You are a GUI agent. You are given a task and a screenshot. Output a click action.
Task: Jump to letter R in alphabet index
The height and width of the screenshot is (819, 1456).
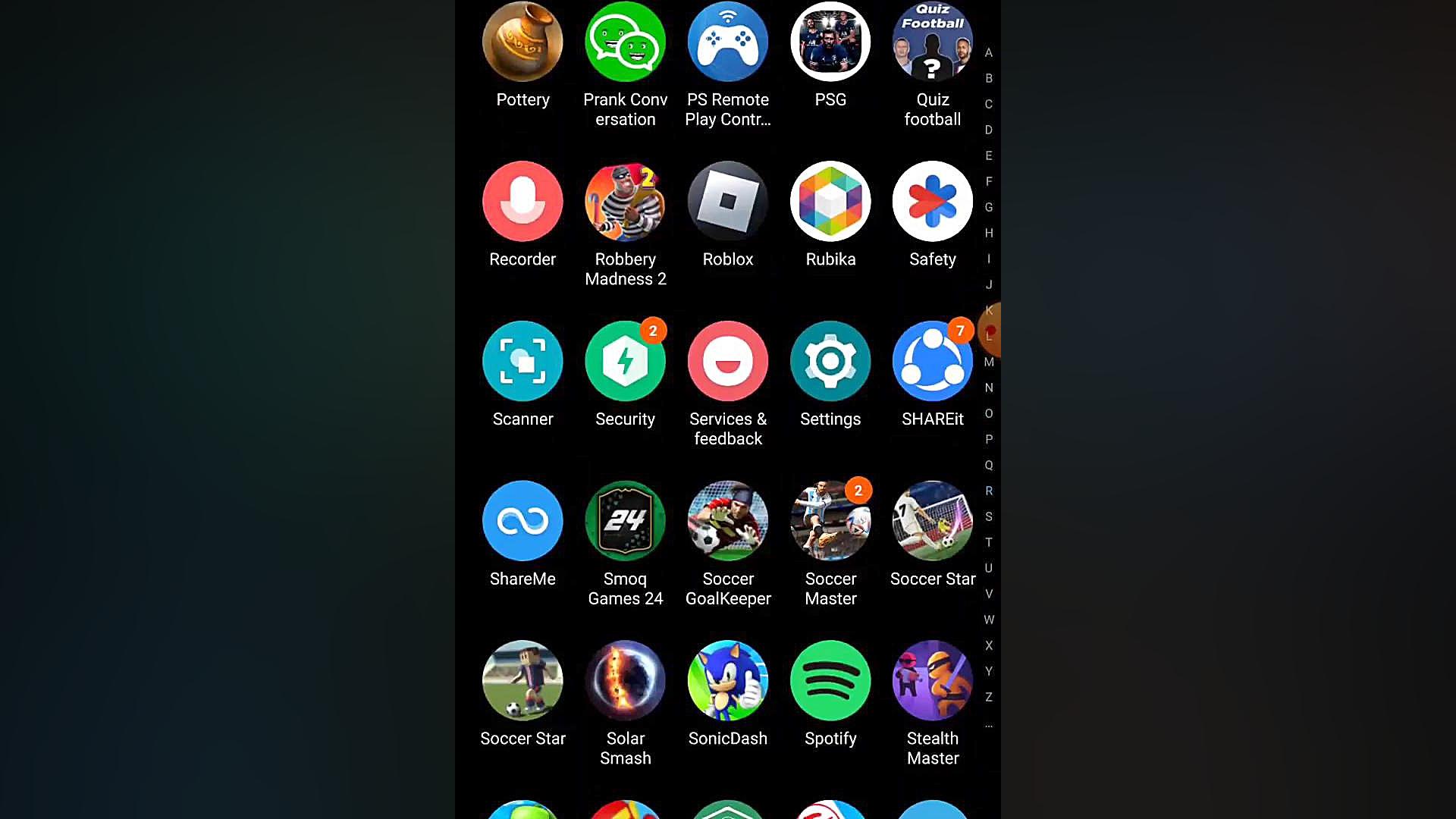tap(989, 491)
